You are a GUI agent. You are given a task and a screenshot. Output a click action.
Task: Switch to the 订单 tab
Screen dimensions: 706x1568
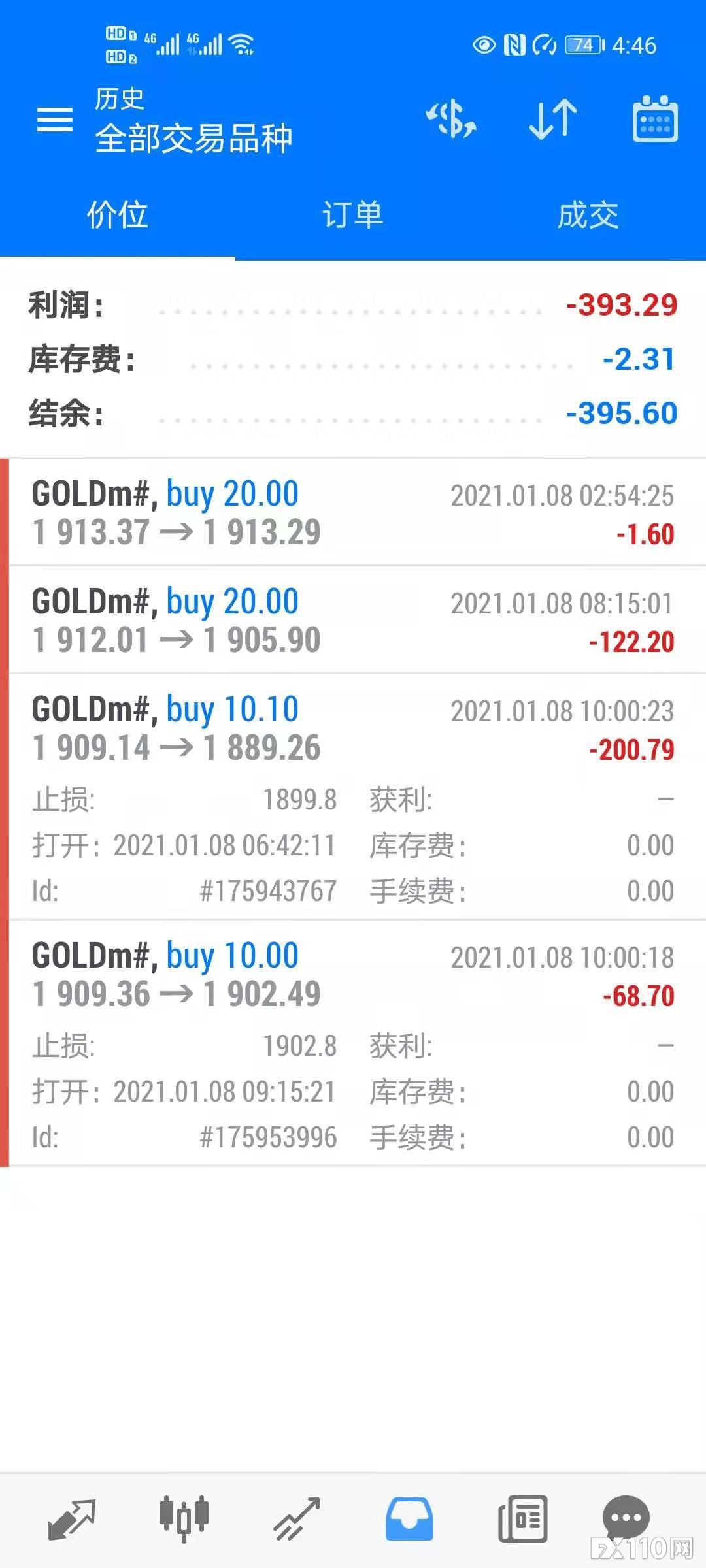353,215
